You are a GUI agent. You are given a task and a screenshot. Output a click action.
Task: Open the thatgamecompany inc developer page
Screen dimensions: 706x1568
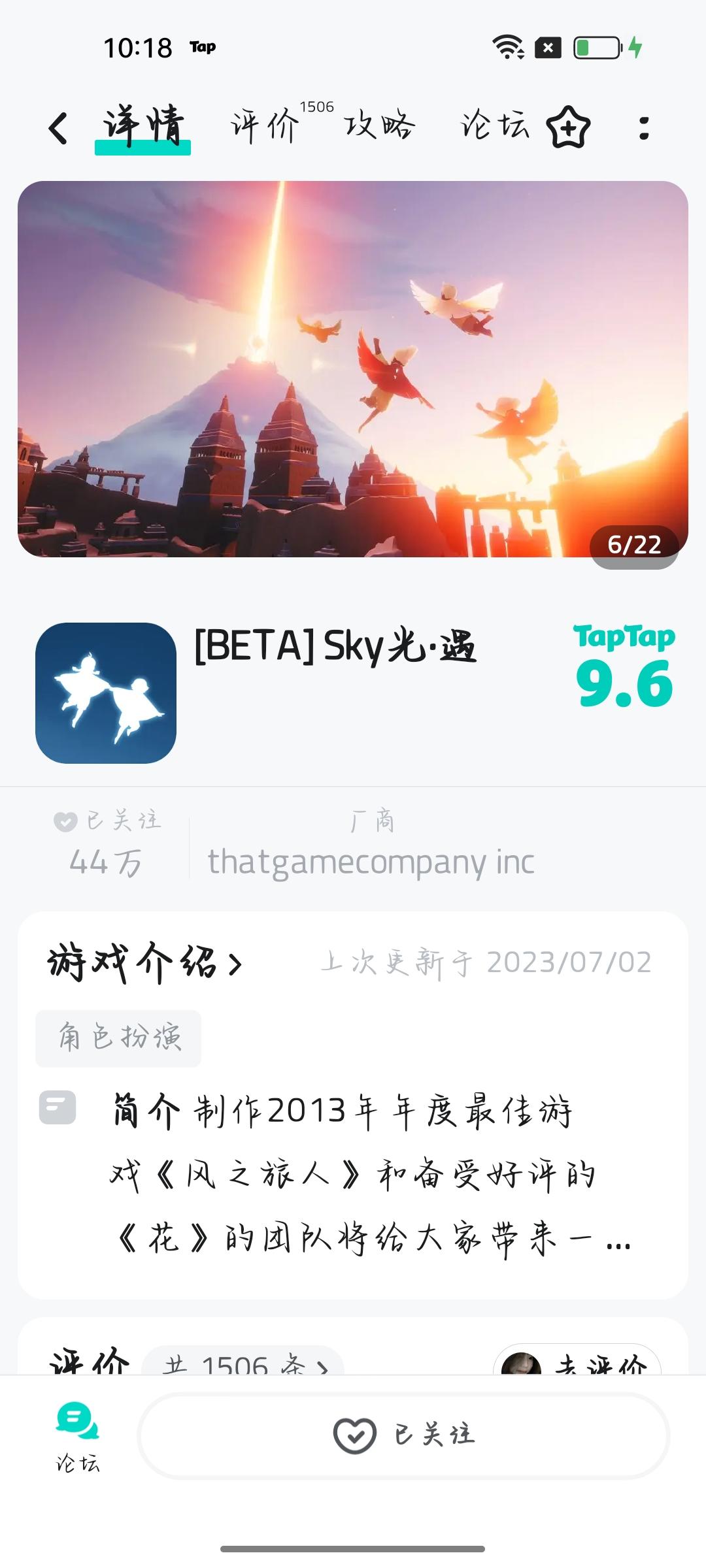tap(371, 861)
